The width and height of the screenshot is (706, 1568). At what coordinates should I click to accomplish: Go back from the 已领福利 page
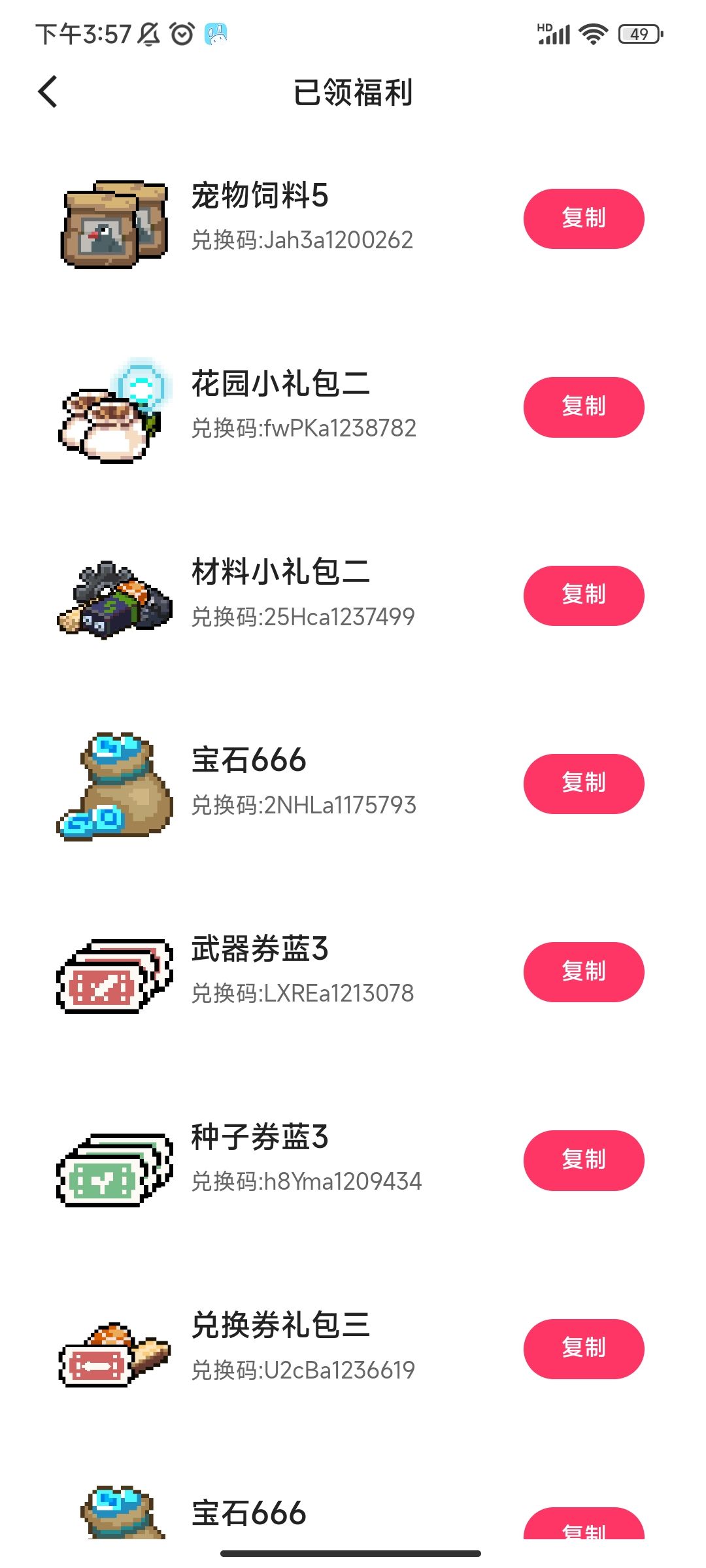click(x=48, y=91)
